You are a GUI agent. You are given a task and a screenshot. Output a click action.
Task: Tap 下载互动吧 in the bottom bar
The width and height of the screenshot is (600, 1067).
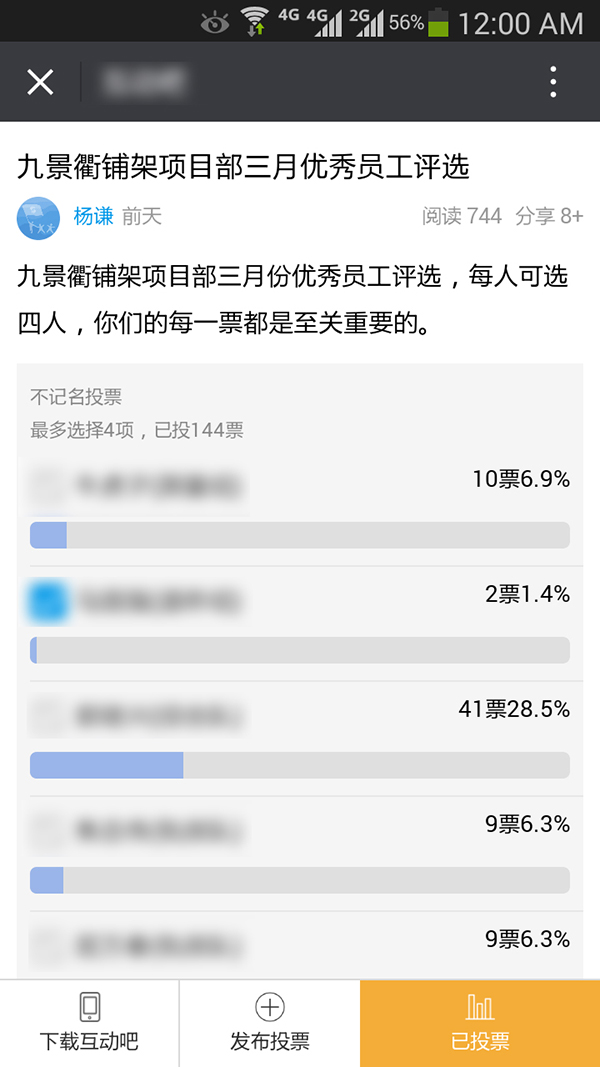[x=89, y=1023]
